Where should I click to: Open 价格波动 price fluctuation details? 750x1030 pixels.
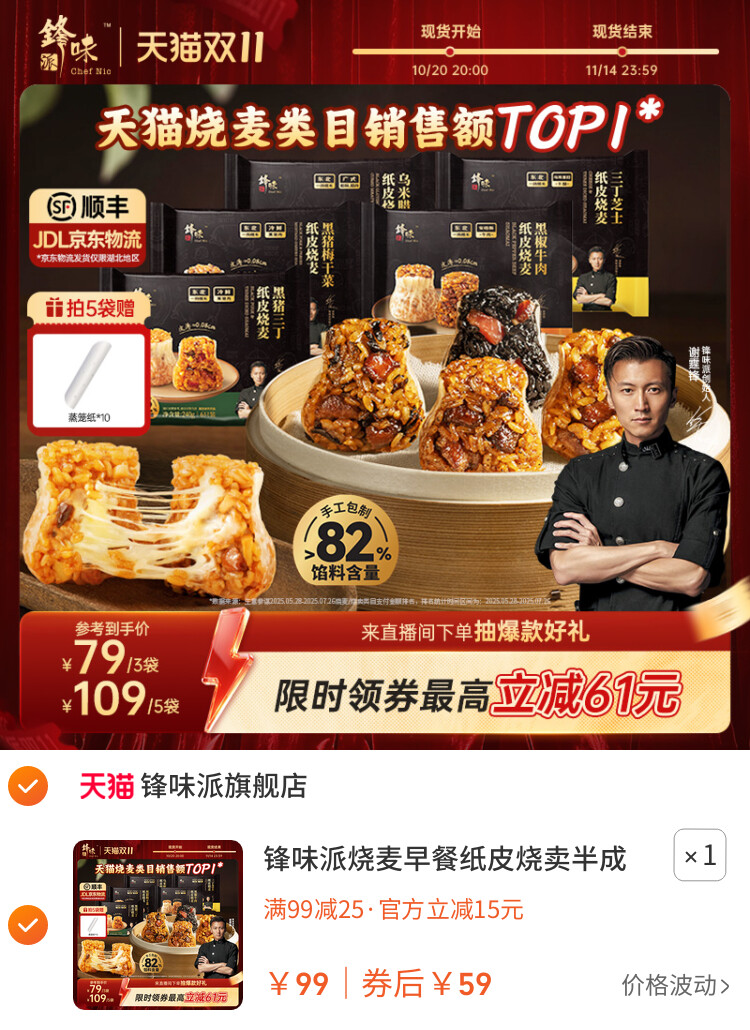[675, 985]
